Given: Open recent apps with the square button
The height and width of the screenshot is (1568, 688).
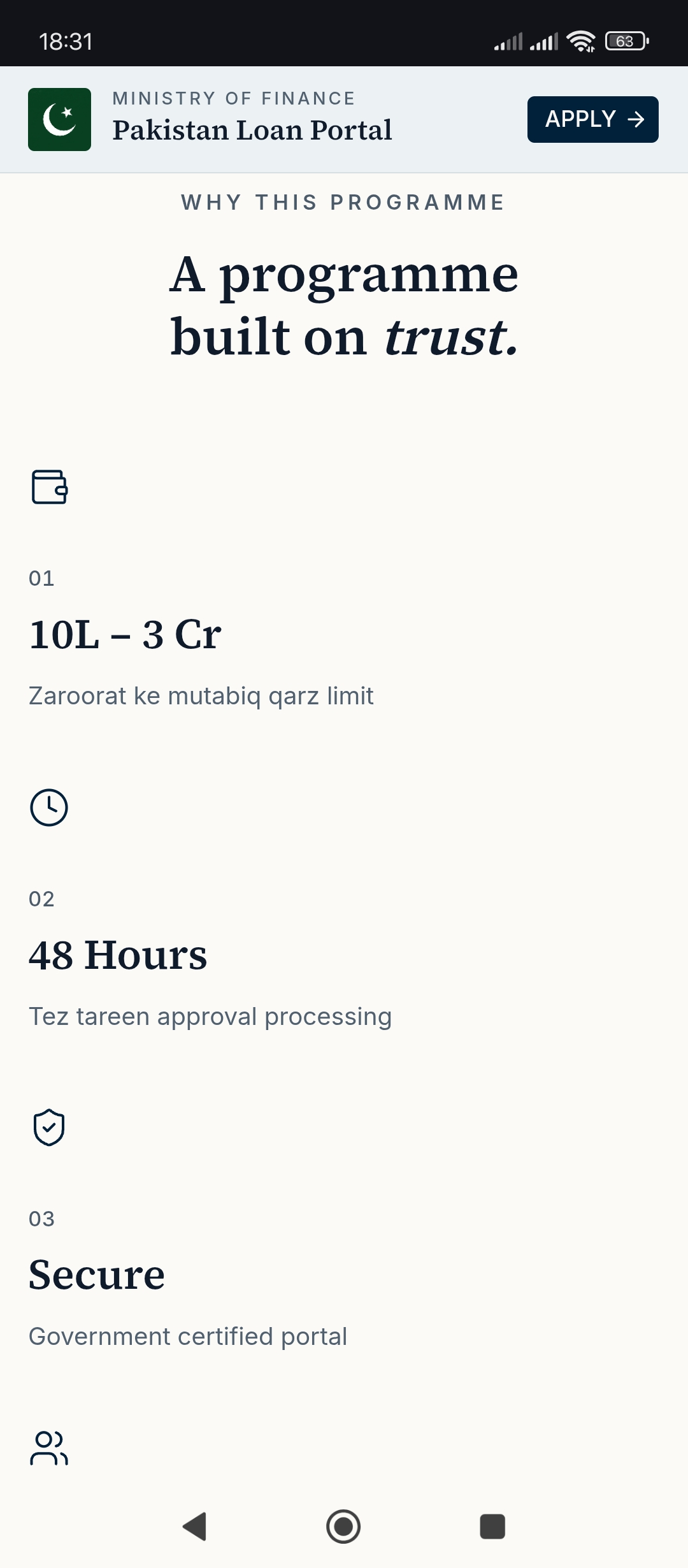Looking at the screenshot, I should point(492,1527).
